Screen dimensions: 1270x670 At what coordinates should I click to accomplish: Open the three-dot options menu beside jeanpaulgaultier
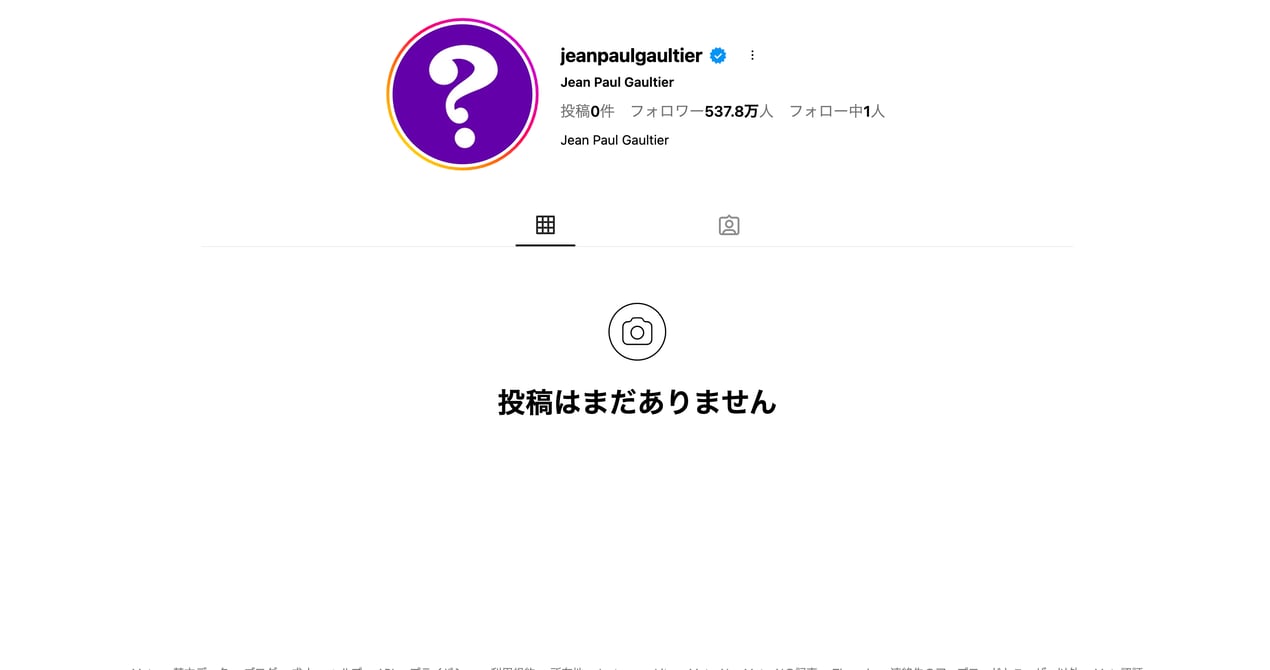point(752,56)
